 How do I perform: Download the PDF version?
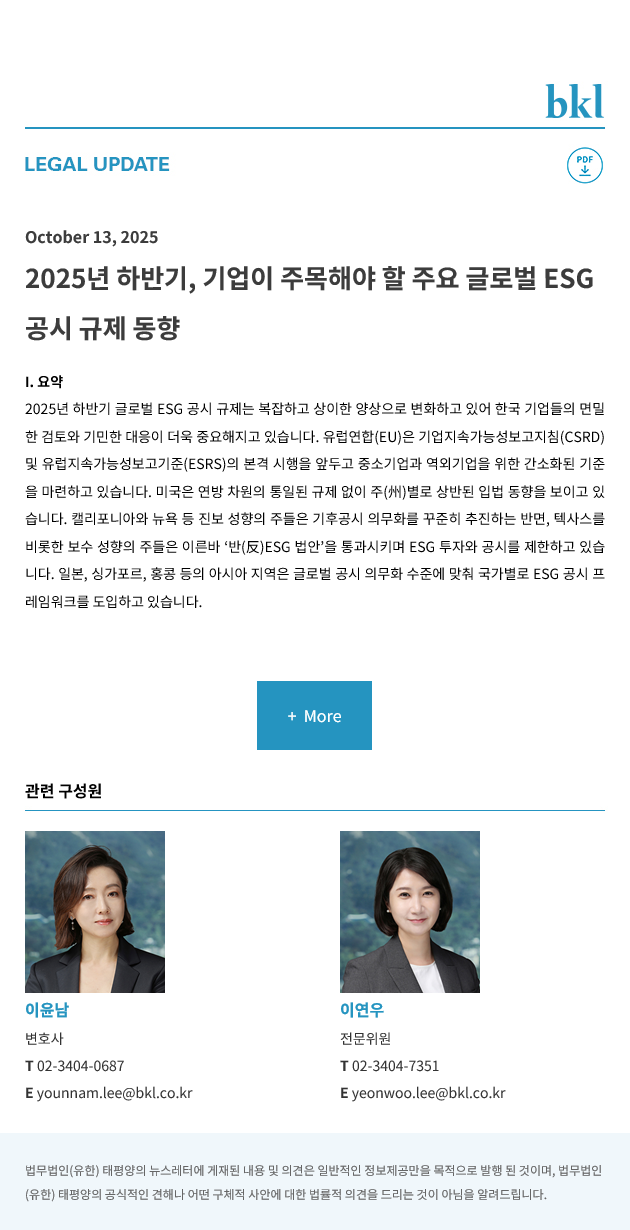pos(585,165)
